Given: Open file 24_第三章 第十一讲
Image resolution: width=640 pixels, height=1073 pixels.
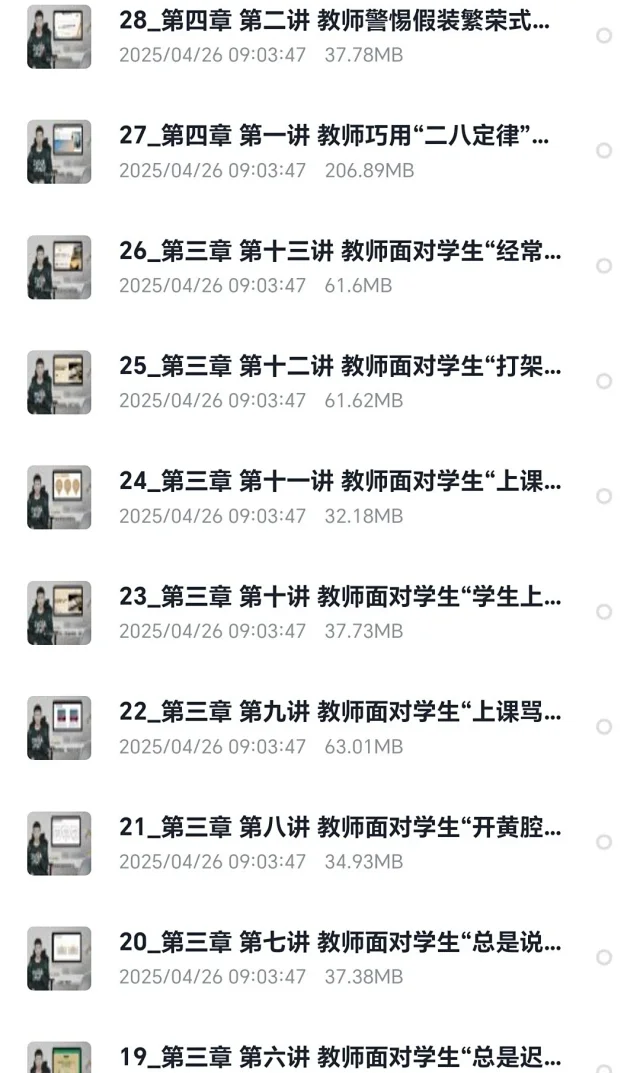Looking at the screenshot, I should [340, 481].
